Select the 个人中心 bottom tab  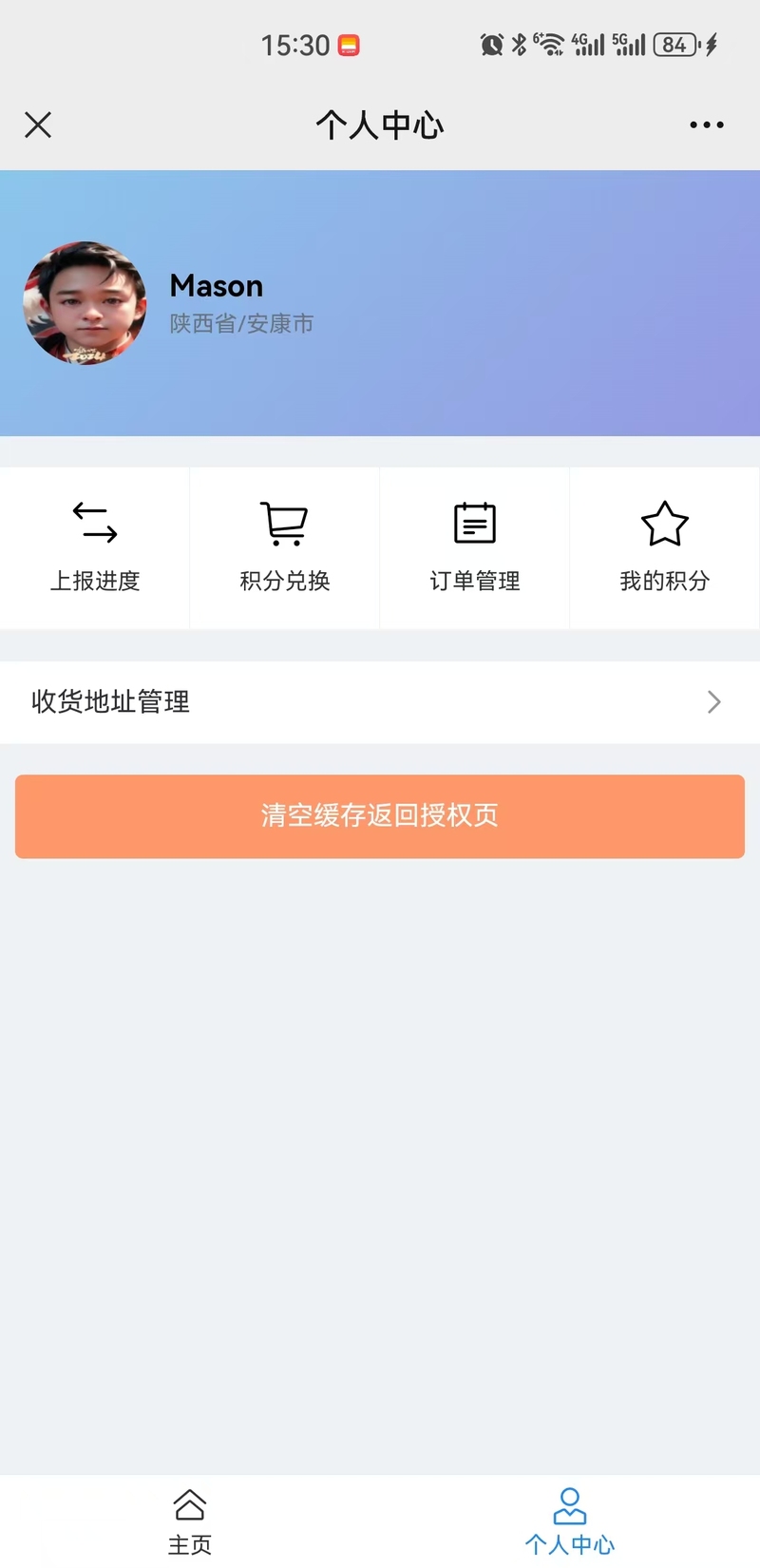[x=570, y=1521]
